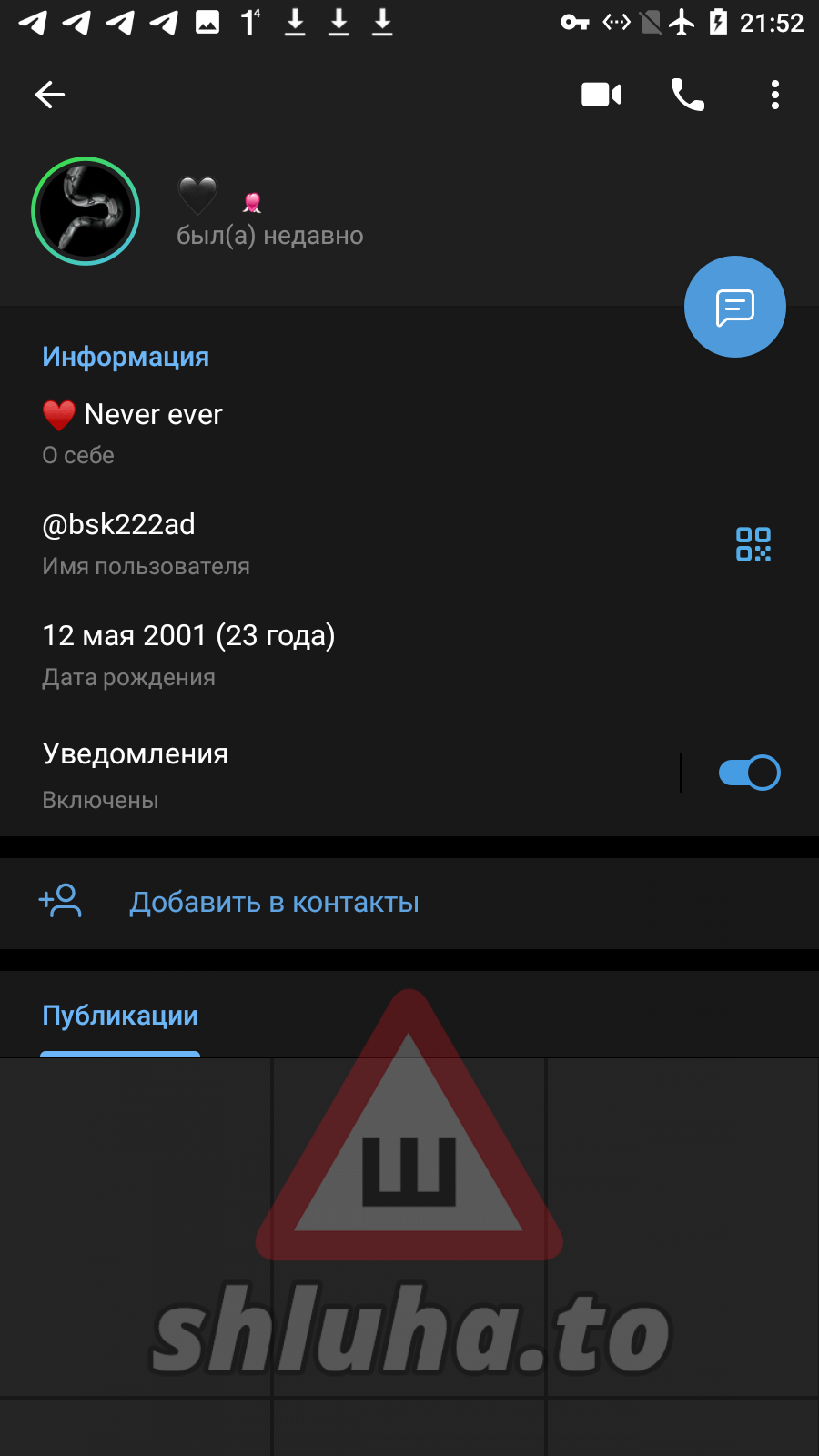
Task: Turn off the Уведомления switch
Action: [749, 773]
